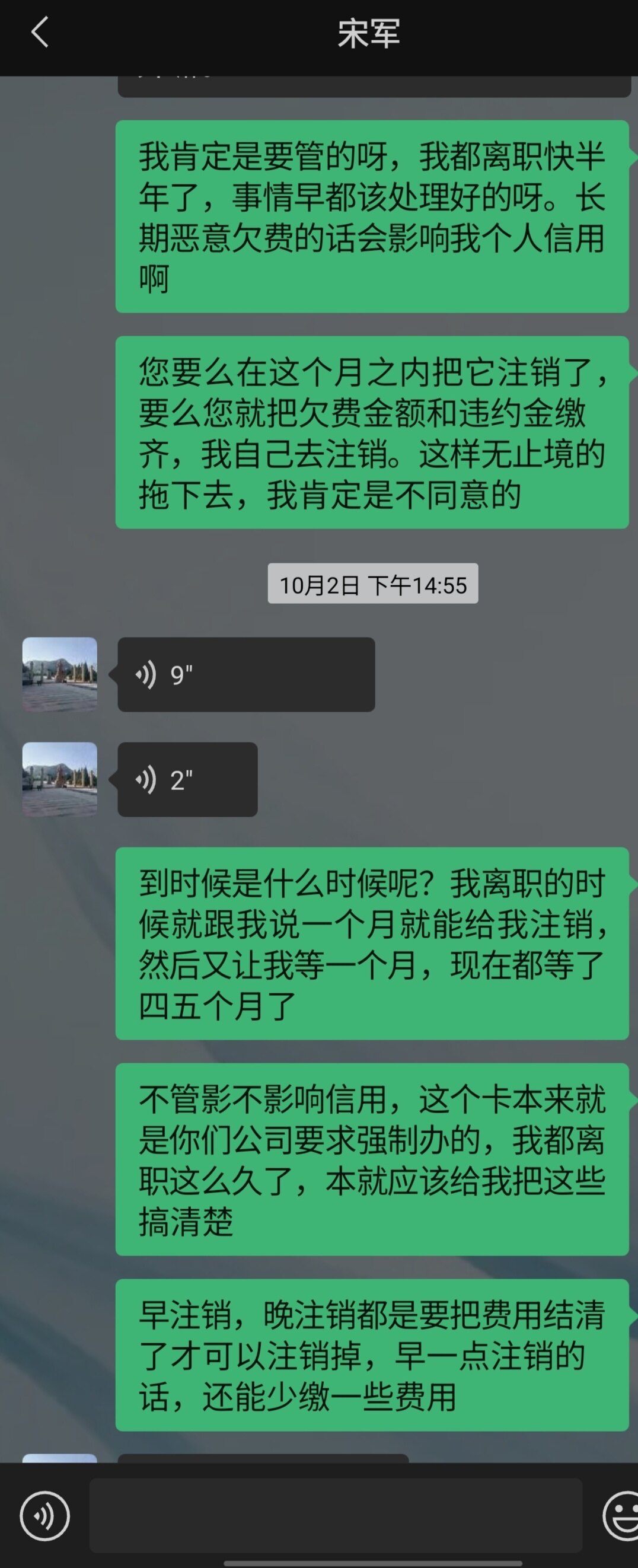
Task: Open 宋军's avatar beside the 9-second voice message
Action: [x=60, y=674]
